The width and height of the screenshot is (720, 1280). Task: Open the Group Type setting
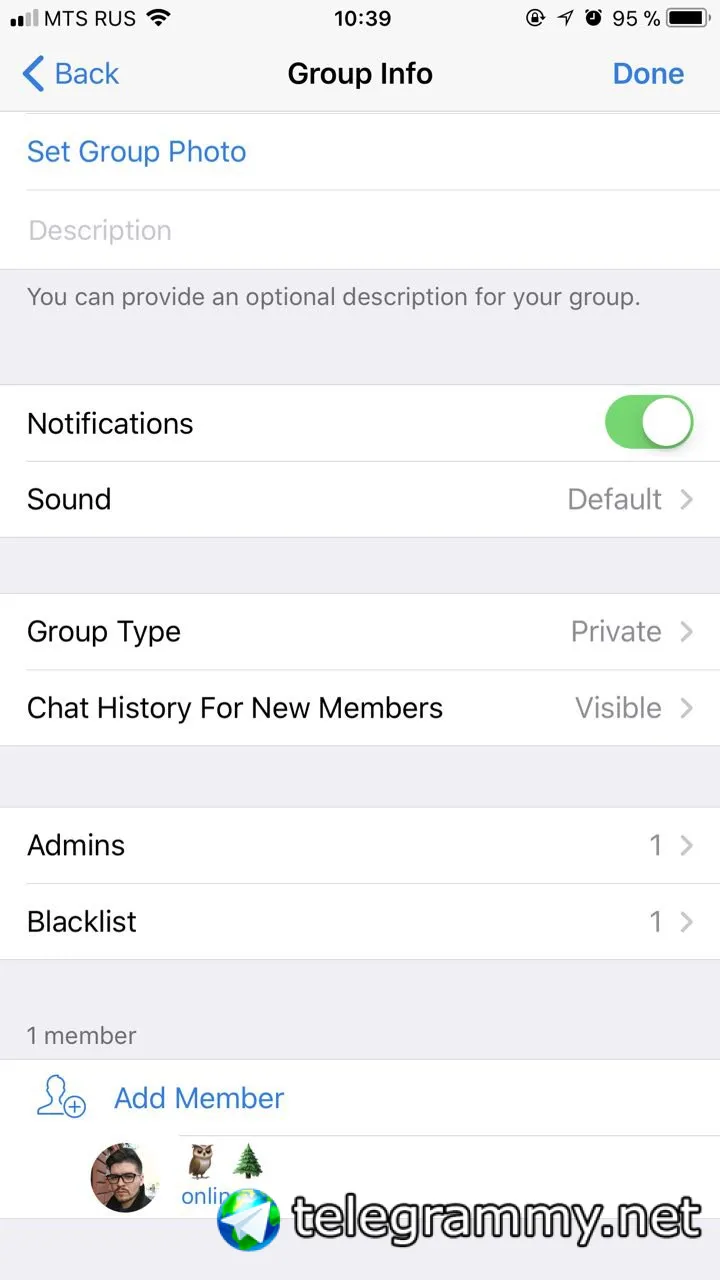[360, 632]
